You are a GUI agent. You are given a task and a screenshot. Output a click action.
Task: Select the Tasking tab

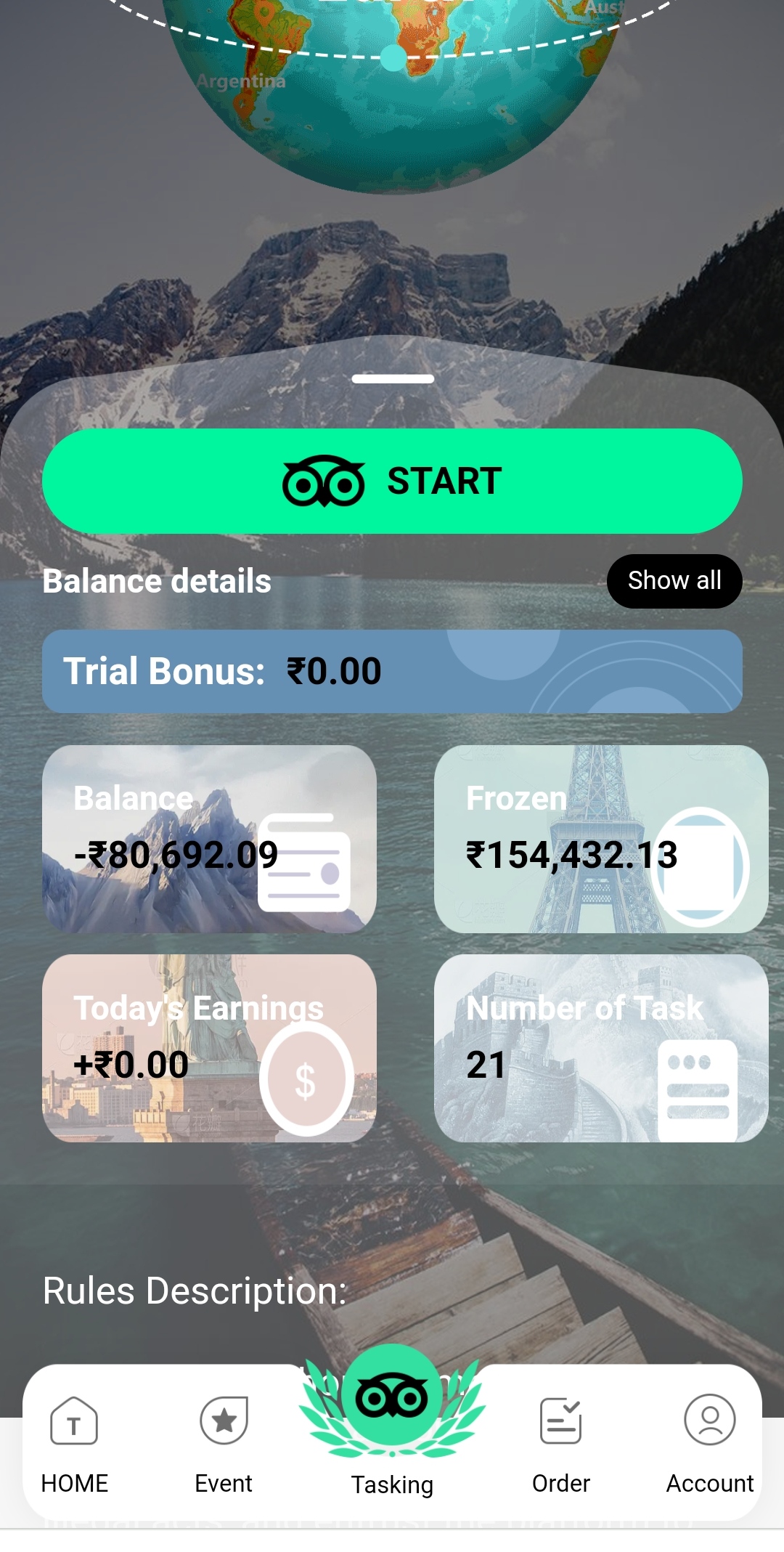point(392,1422)
